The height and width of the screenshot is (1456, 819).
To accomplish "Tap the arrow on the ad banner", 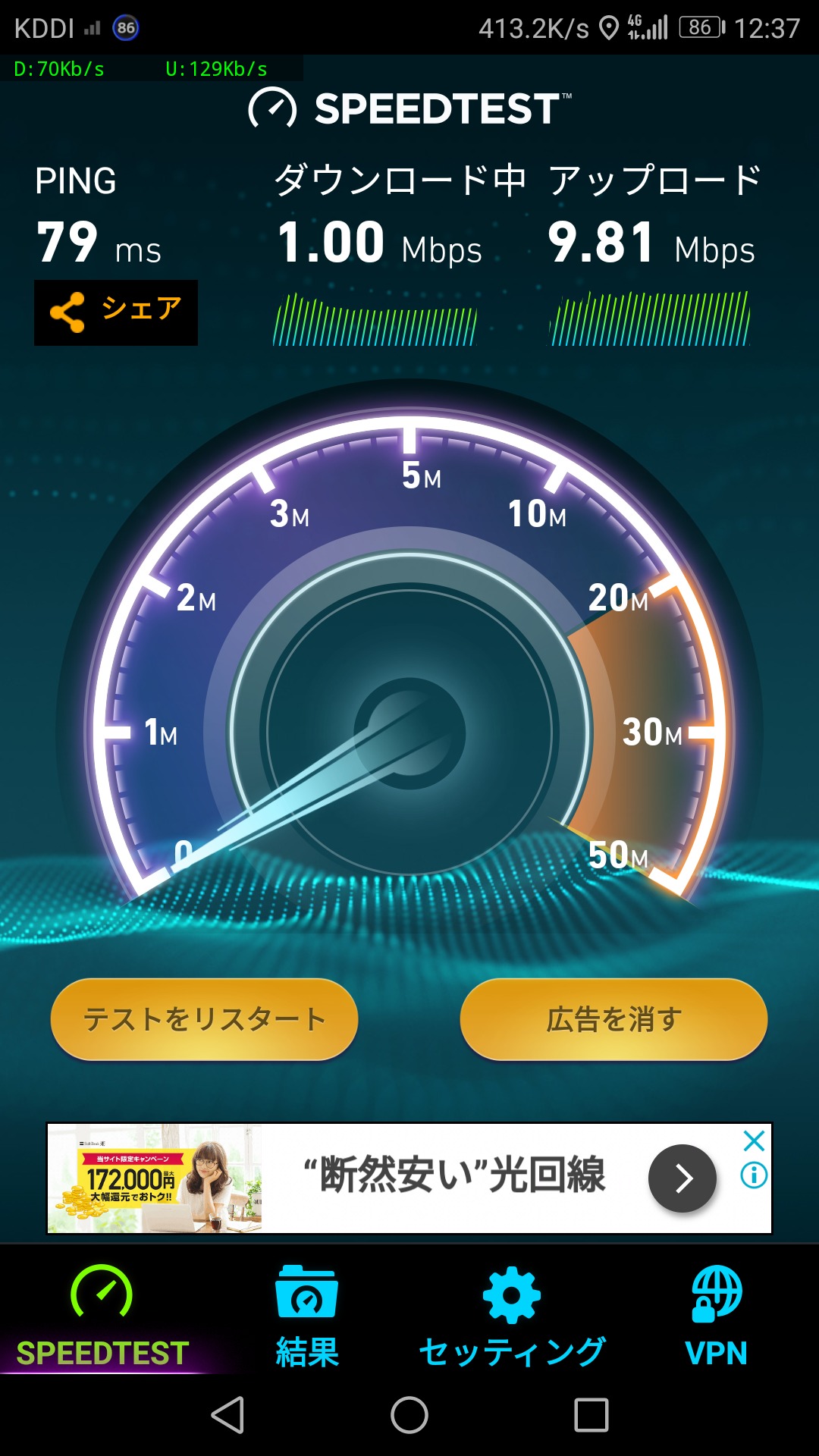I will pyautogui.click(x=682, y=1178).
